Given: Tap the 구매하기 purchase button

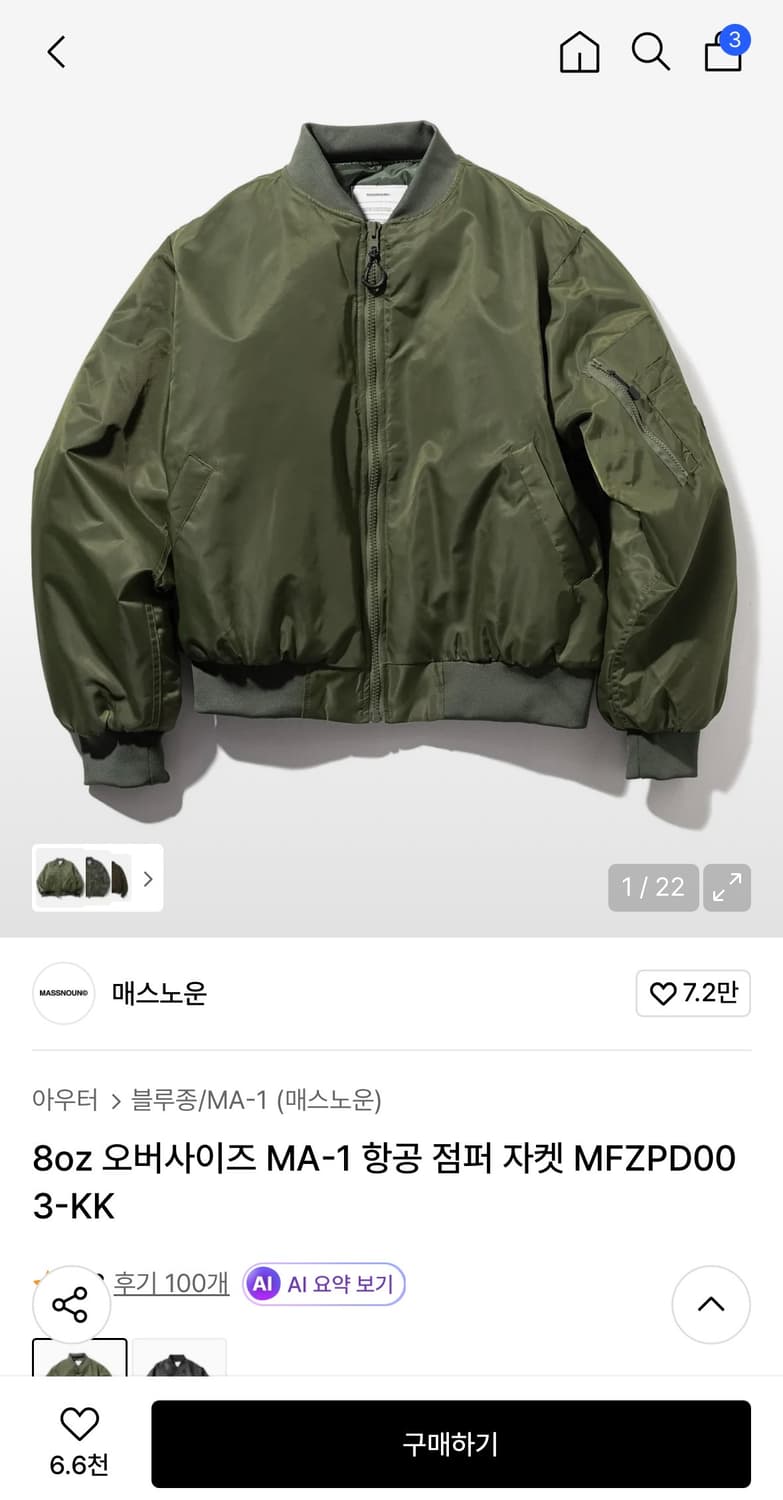Looking at the screenshot, I should click(x=452, y=1443).
